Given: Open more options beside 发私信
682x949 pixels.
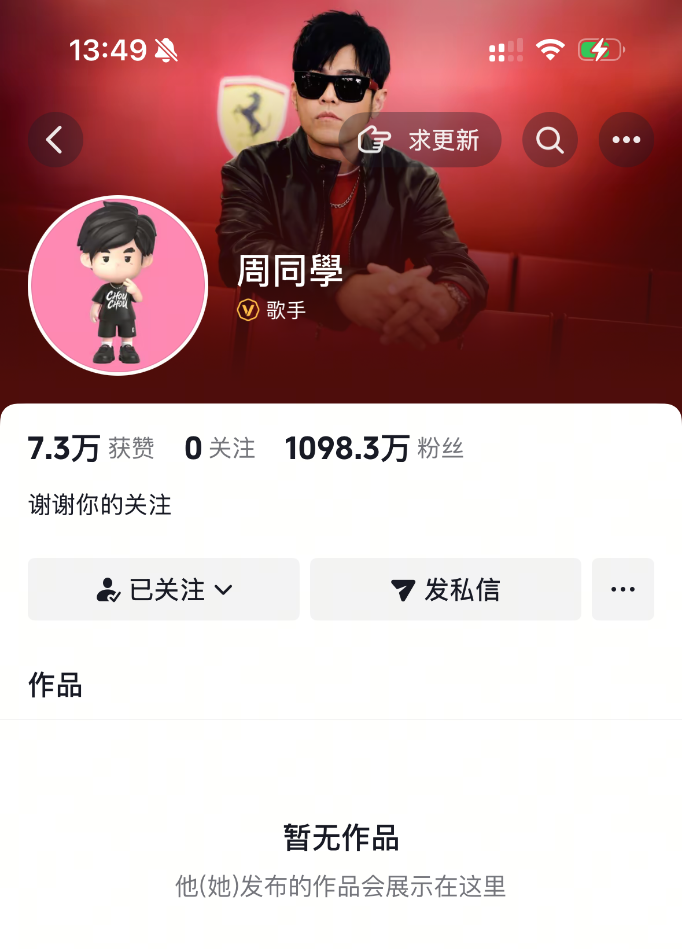Looking at the screenshot, I should (x=623, y=590).
